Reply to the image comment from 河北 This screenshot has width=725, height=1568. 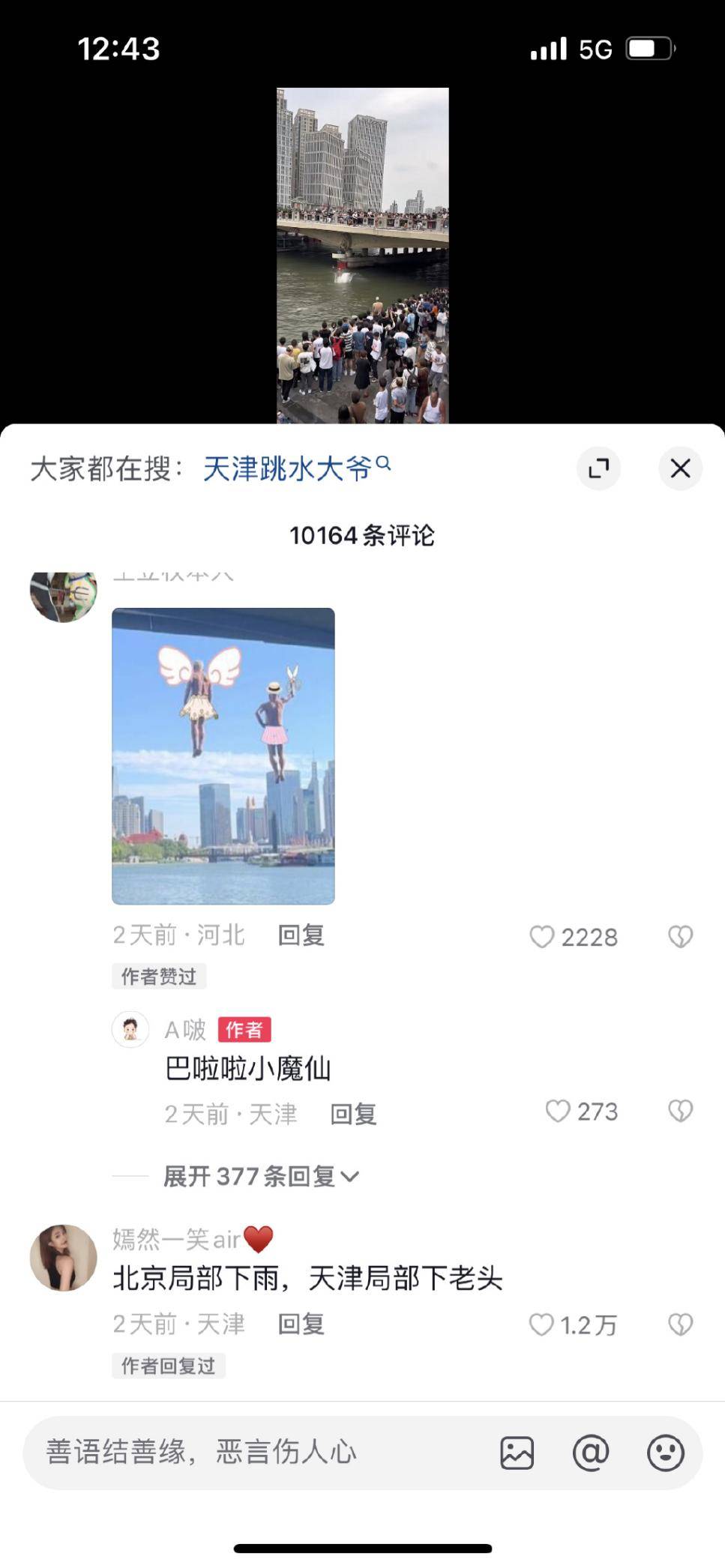click(301, 935)
